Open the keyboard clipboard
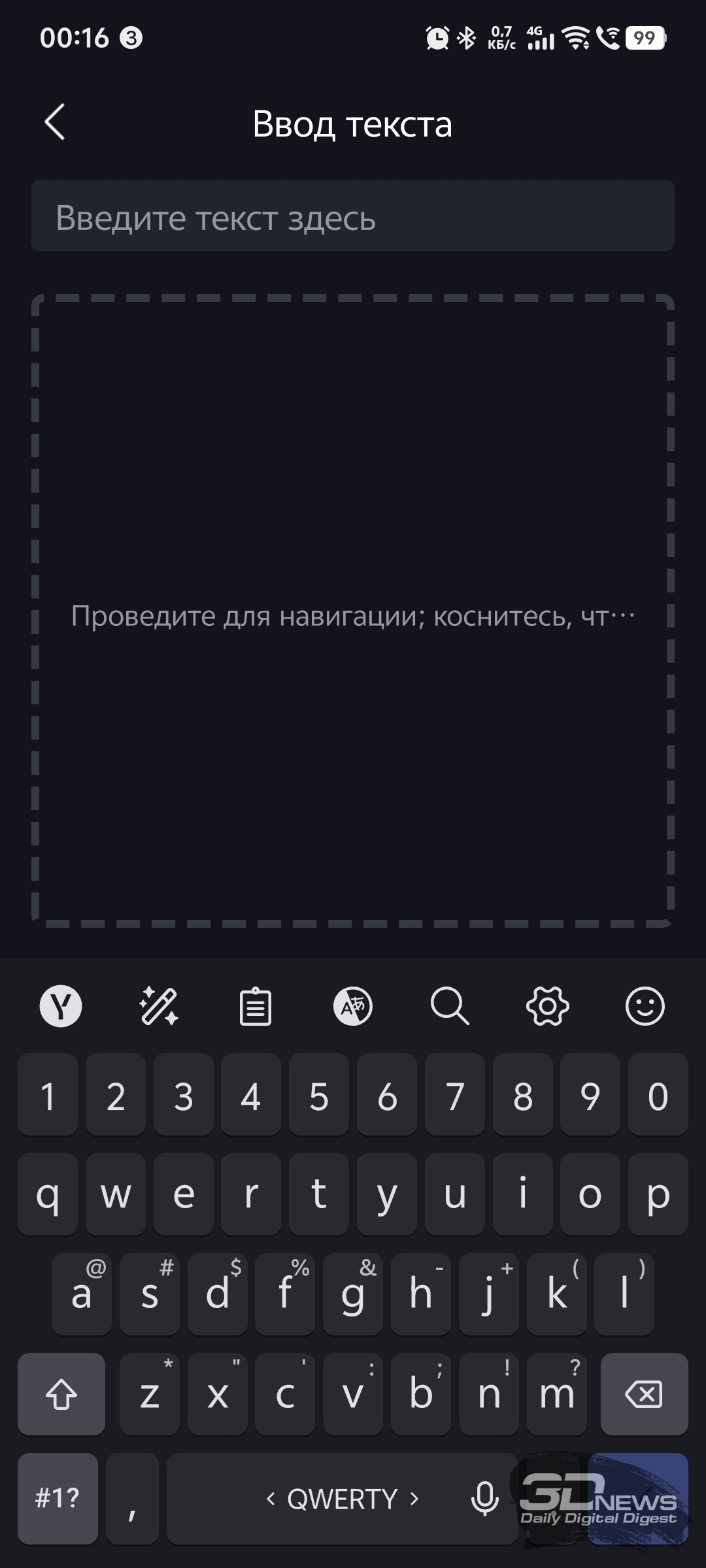This screenshot has width=706, height=1568. pyautogui.click(x=256, y=1006)
